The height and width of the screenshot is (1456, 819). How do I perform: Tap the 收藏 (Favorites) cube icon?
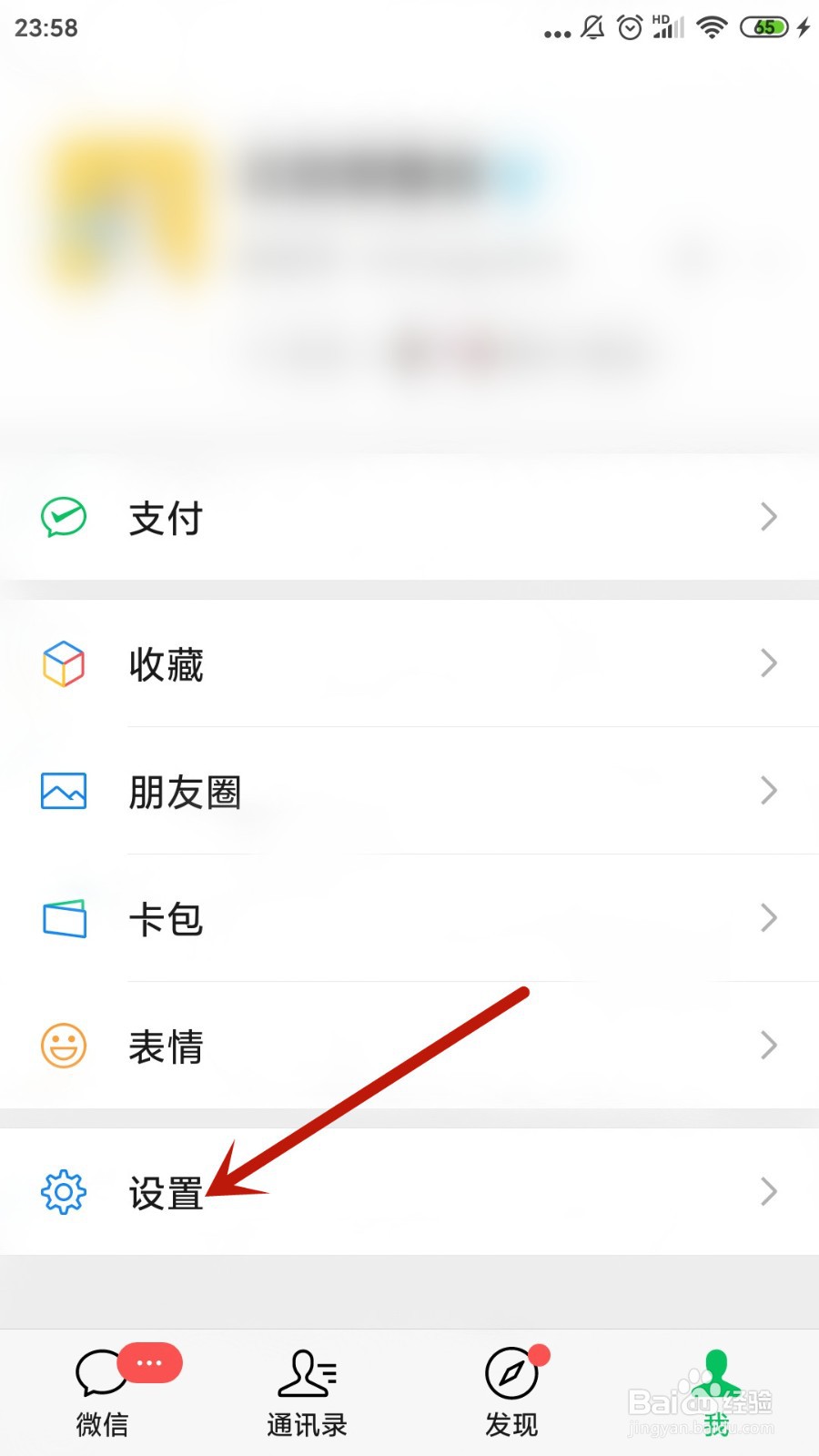(62, 664)
